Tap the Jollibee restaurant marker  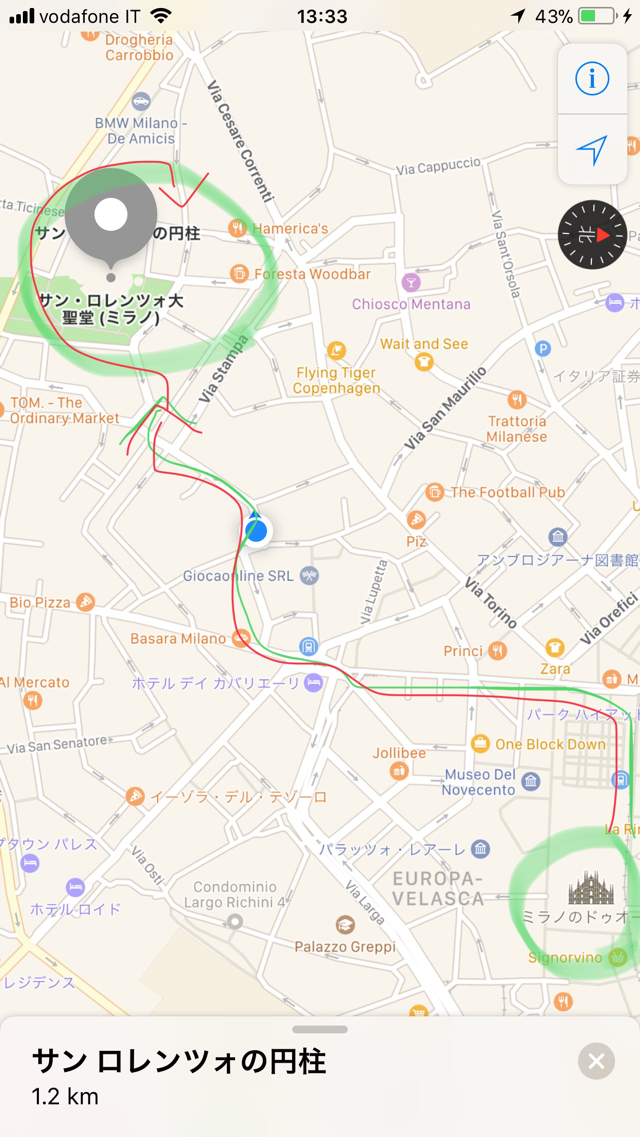399,771
